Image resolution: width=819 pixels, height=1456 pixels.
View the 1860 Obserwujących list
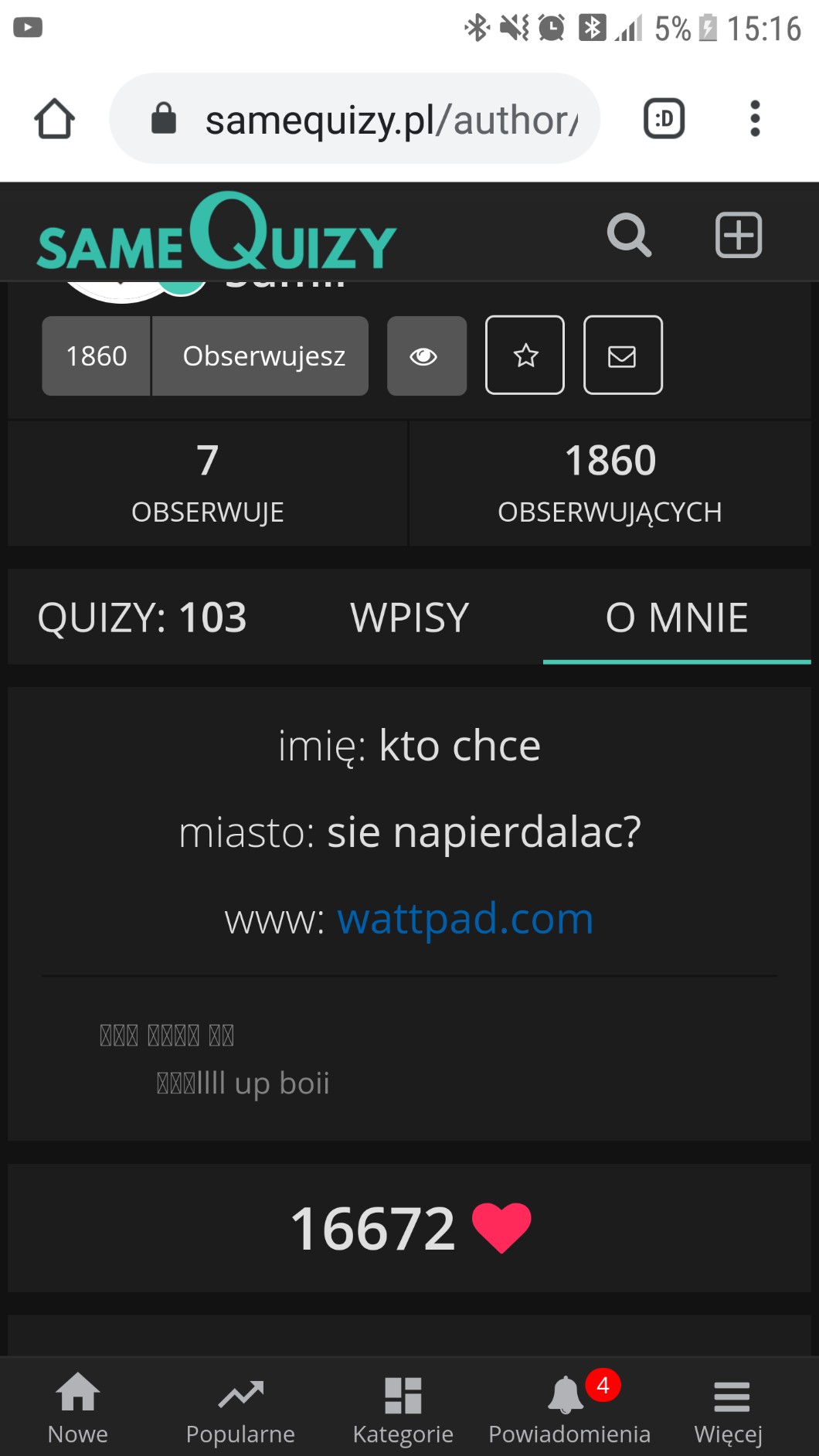(x=610, y=483)
